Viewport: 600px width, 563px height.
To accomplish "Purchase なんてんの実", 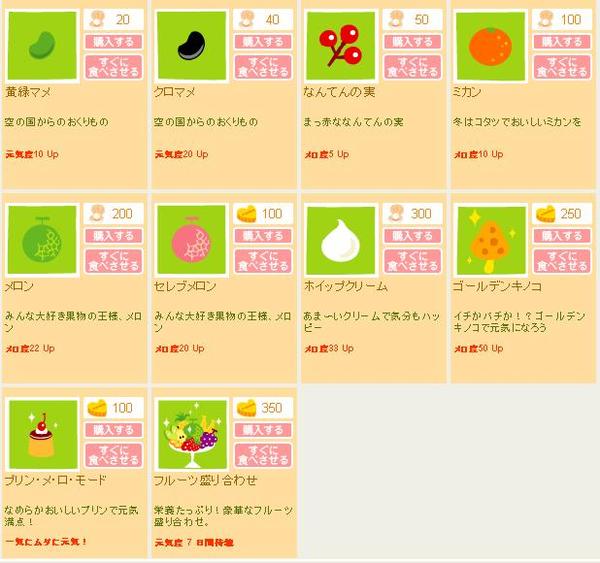I will pyautogui.click(x=411, y=42).
